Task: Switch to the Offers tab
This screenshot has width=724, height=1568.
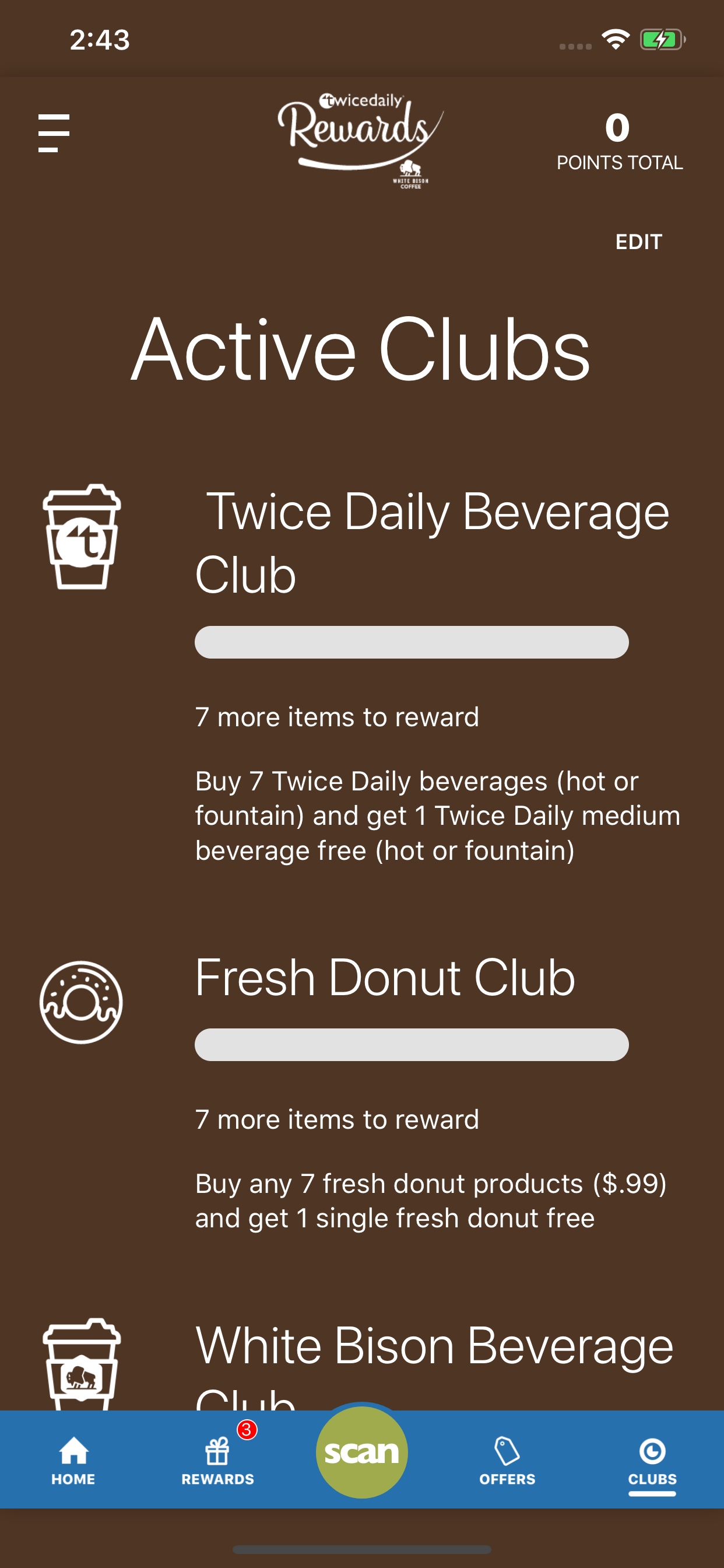Action: [x=507, y=1461]
